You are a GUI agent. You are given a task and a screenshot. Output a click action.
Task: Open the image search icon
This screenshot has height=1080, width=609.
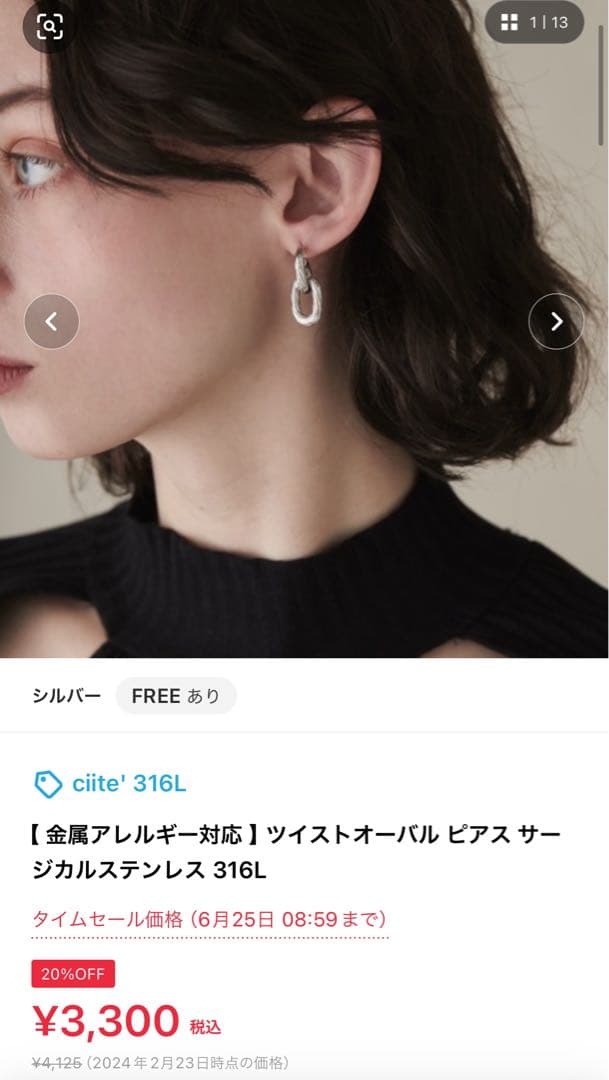pyautogui.click(x=49, y=26)
